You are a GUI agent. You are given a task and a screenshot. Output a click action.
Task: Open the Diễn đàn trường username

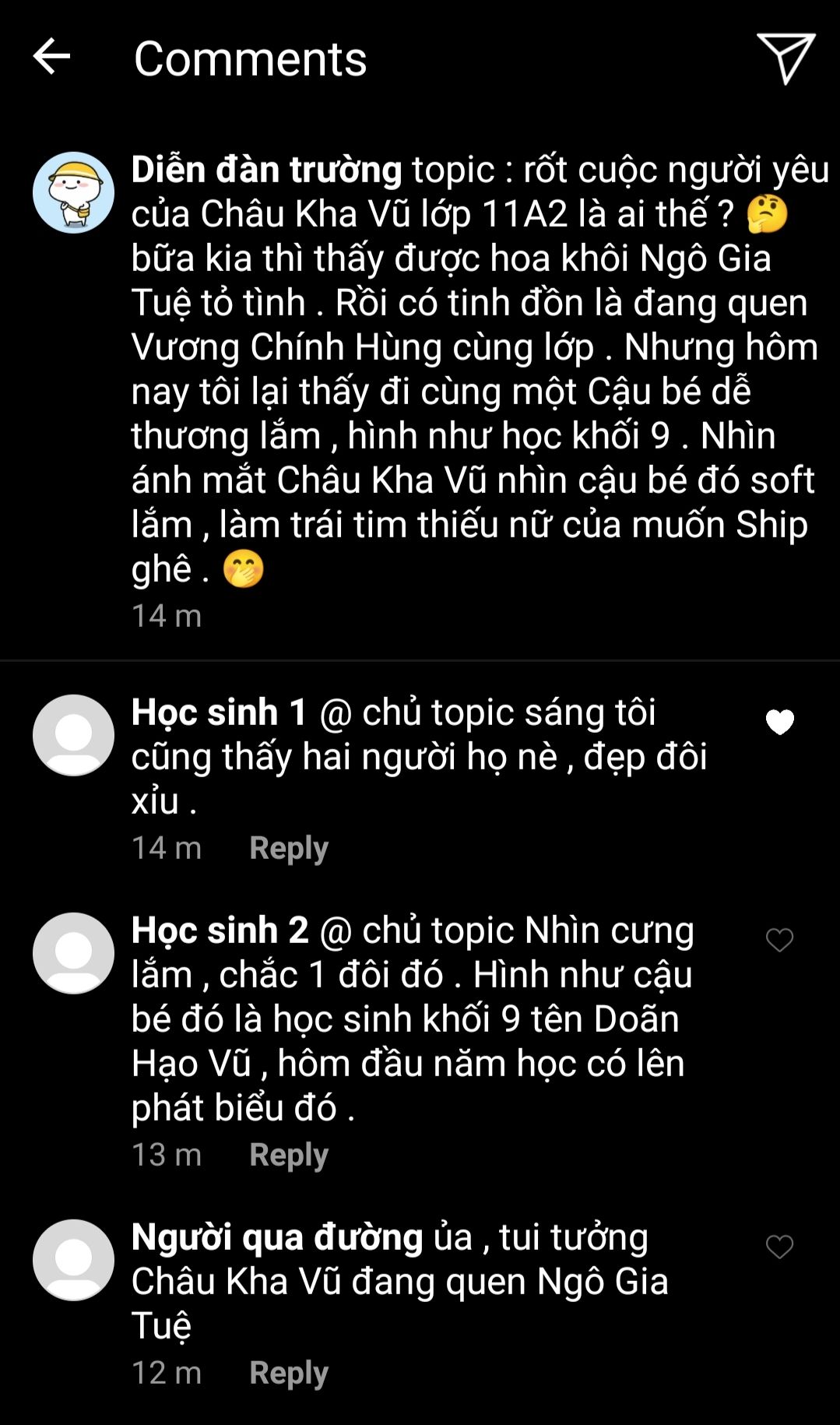[x=266, y=170]
